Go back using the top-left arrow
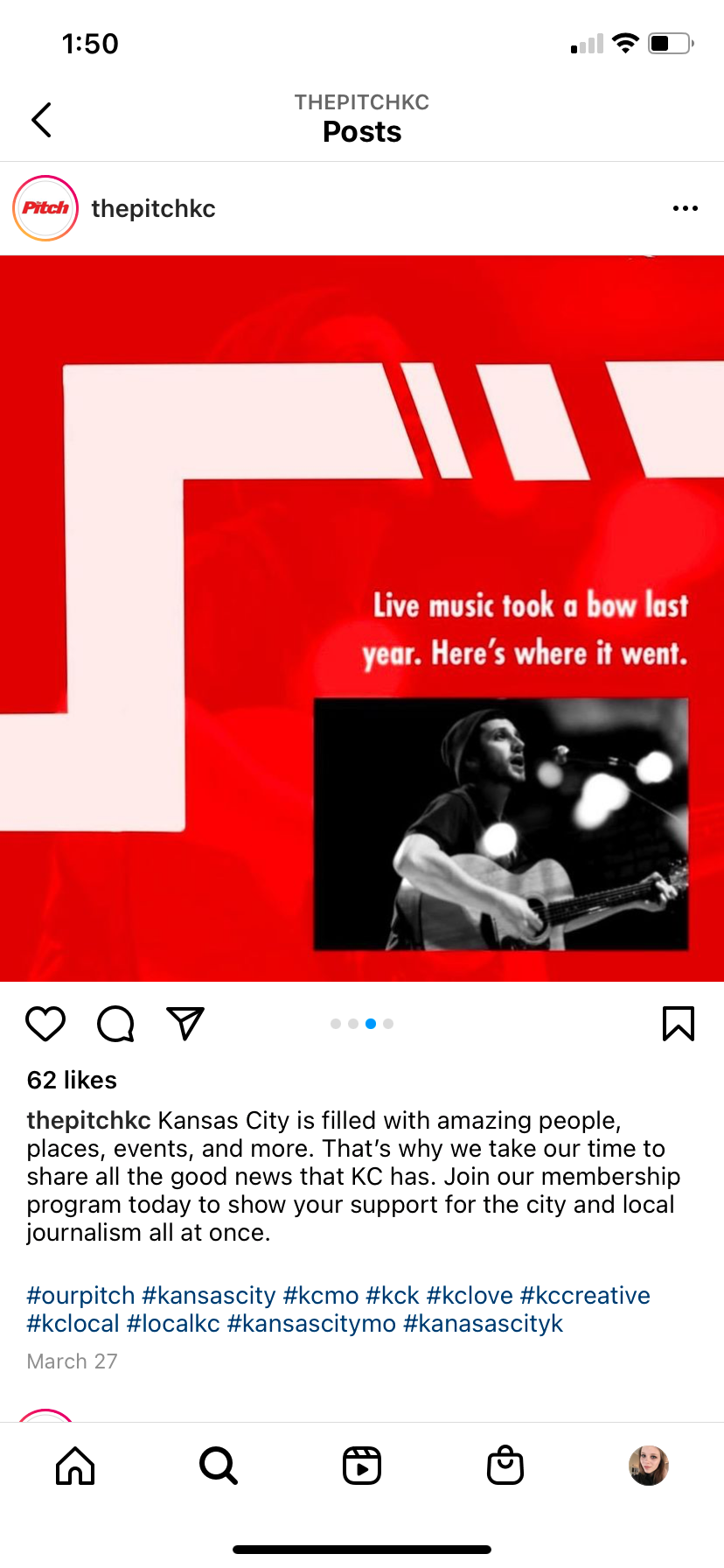Viewport: 724px width, 1568px height. coord(41,120)
